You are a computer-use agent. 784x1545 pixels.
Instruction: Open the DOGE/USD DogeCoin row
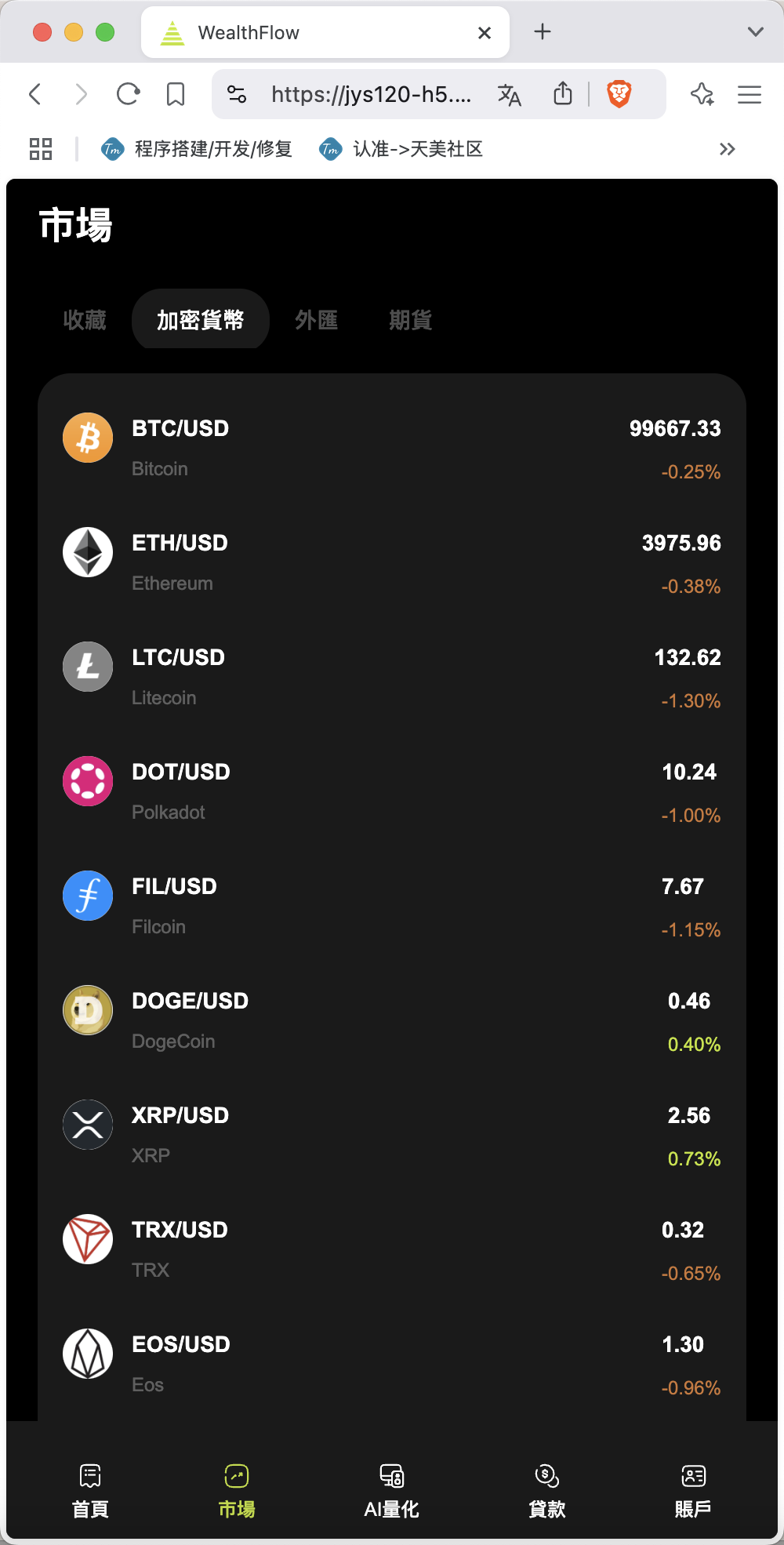coord(392,1021)
